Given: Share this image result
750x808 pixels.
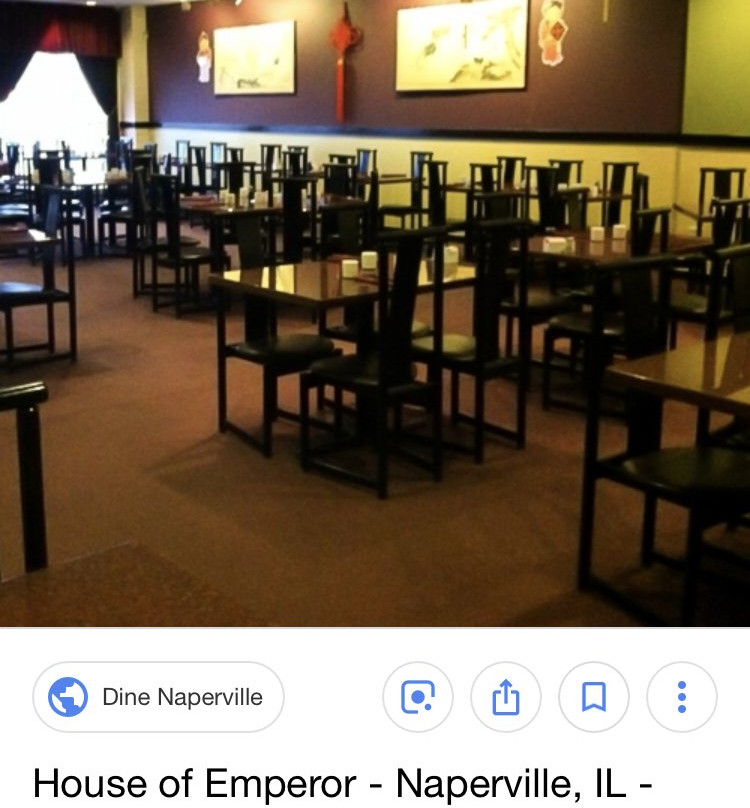Looking at the screenshot, I should point(505,697).
